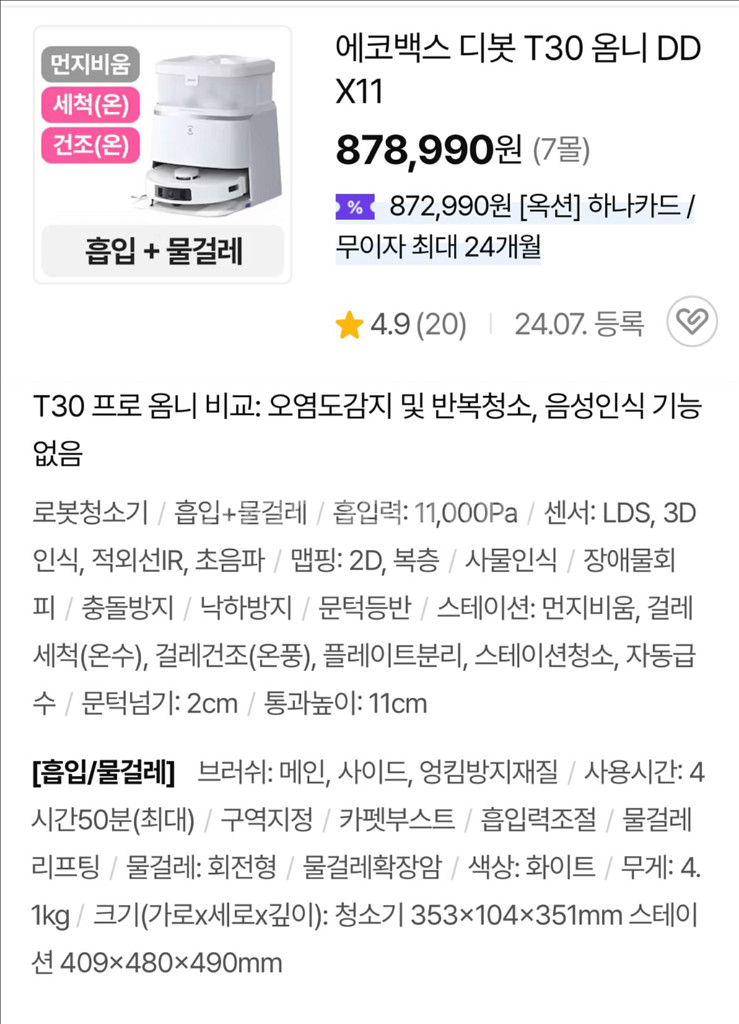The width and height of the screenshot is (739, 1024).
Task: View the 878,990원 price from 7 malls
Action: [462, 150]
